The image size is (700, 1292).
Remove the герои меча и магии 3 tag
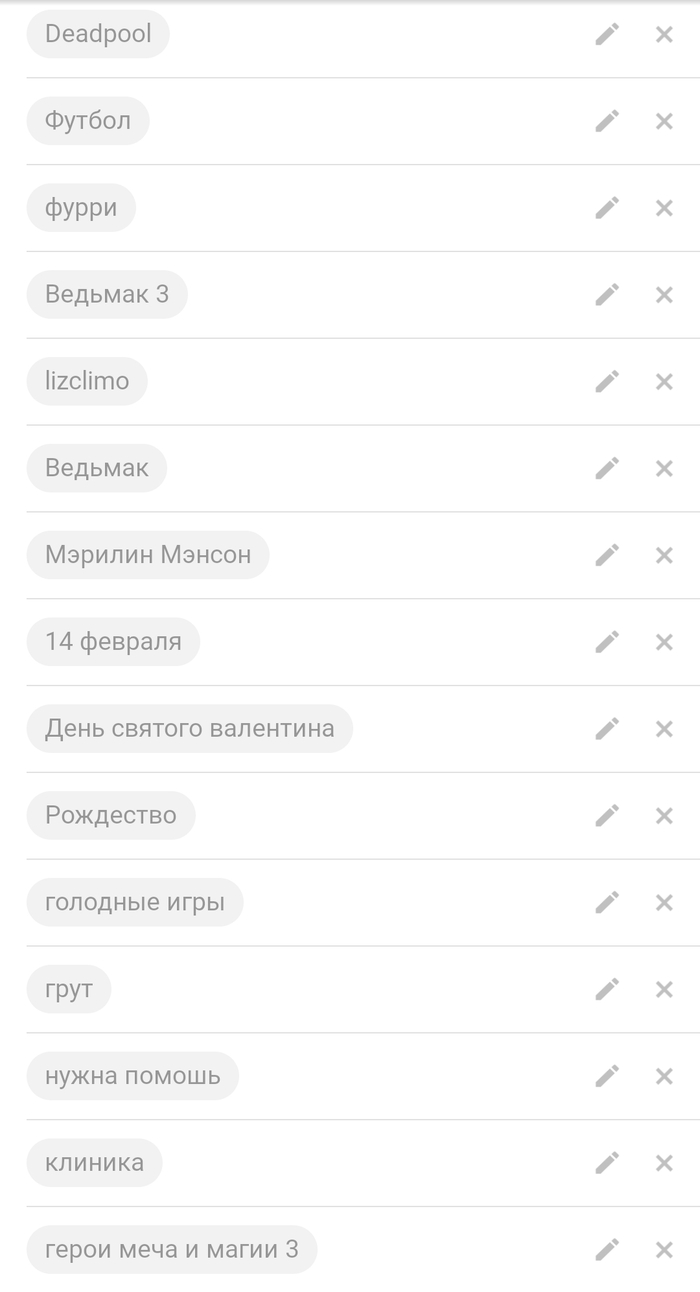[x=664, y=1250]
